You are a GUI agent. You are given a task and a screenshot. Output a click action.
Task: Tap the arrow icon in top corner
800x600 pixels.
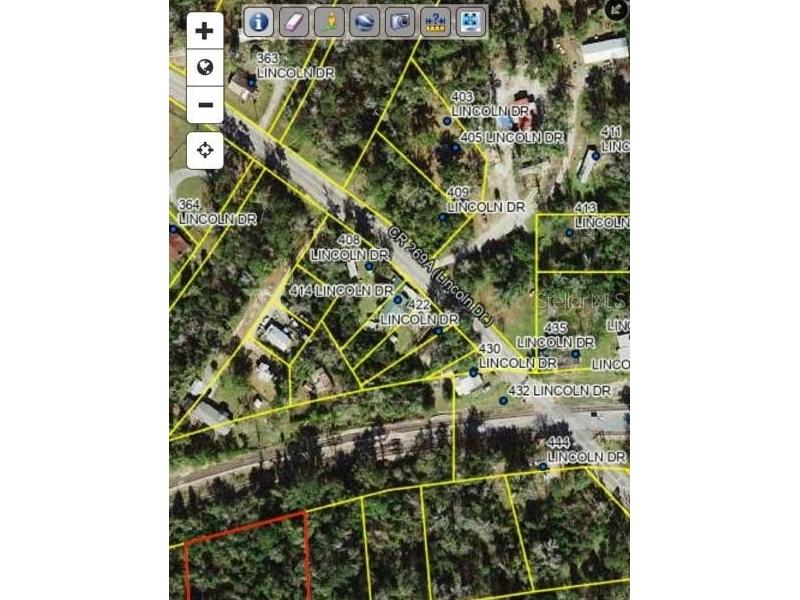616,11
